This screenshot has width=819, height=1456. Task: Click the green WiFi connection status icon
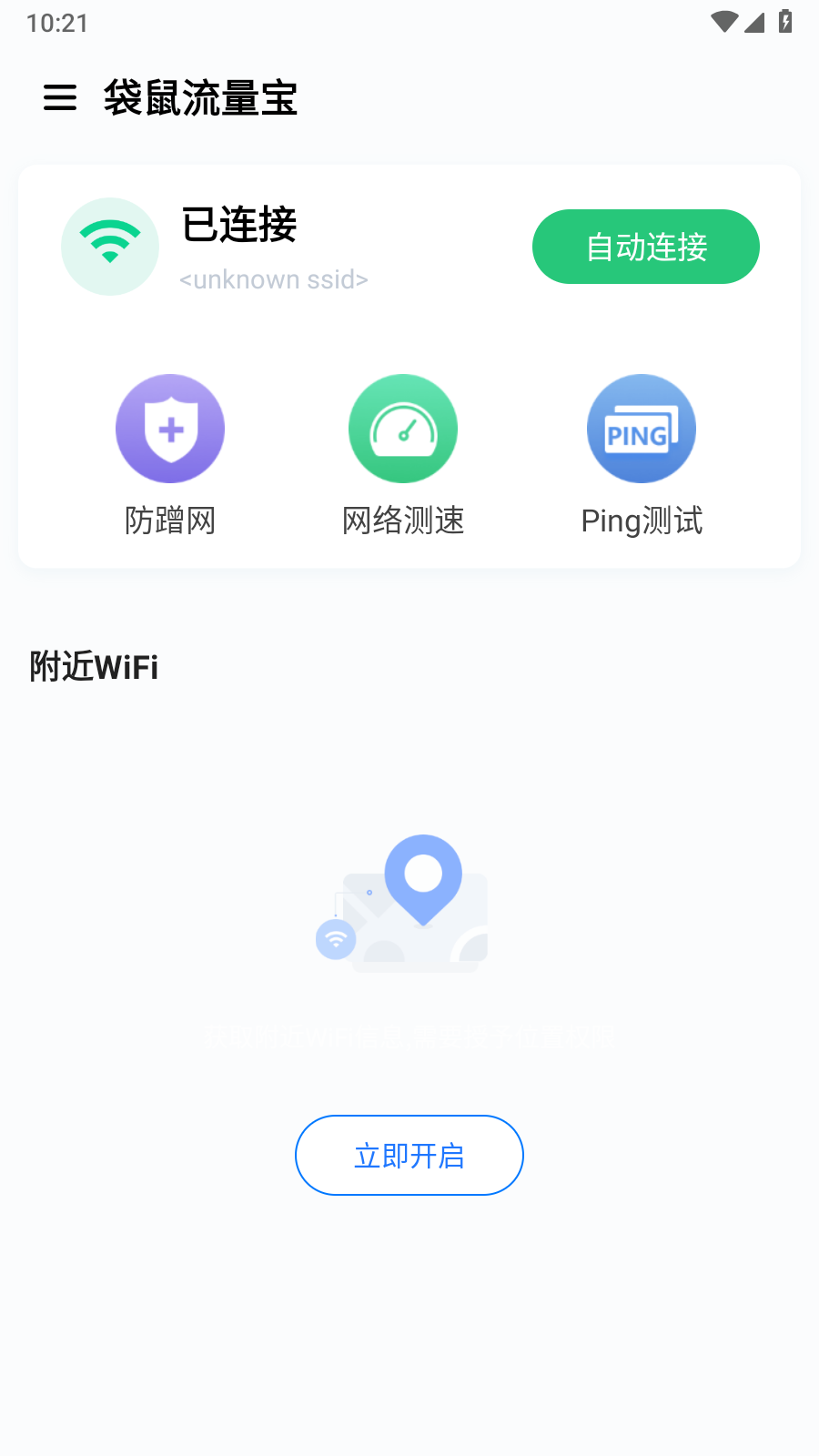pyautogui.click(x=110, y=246)
